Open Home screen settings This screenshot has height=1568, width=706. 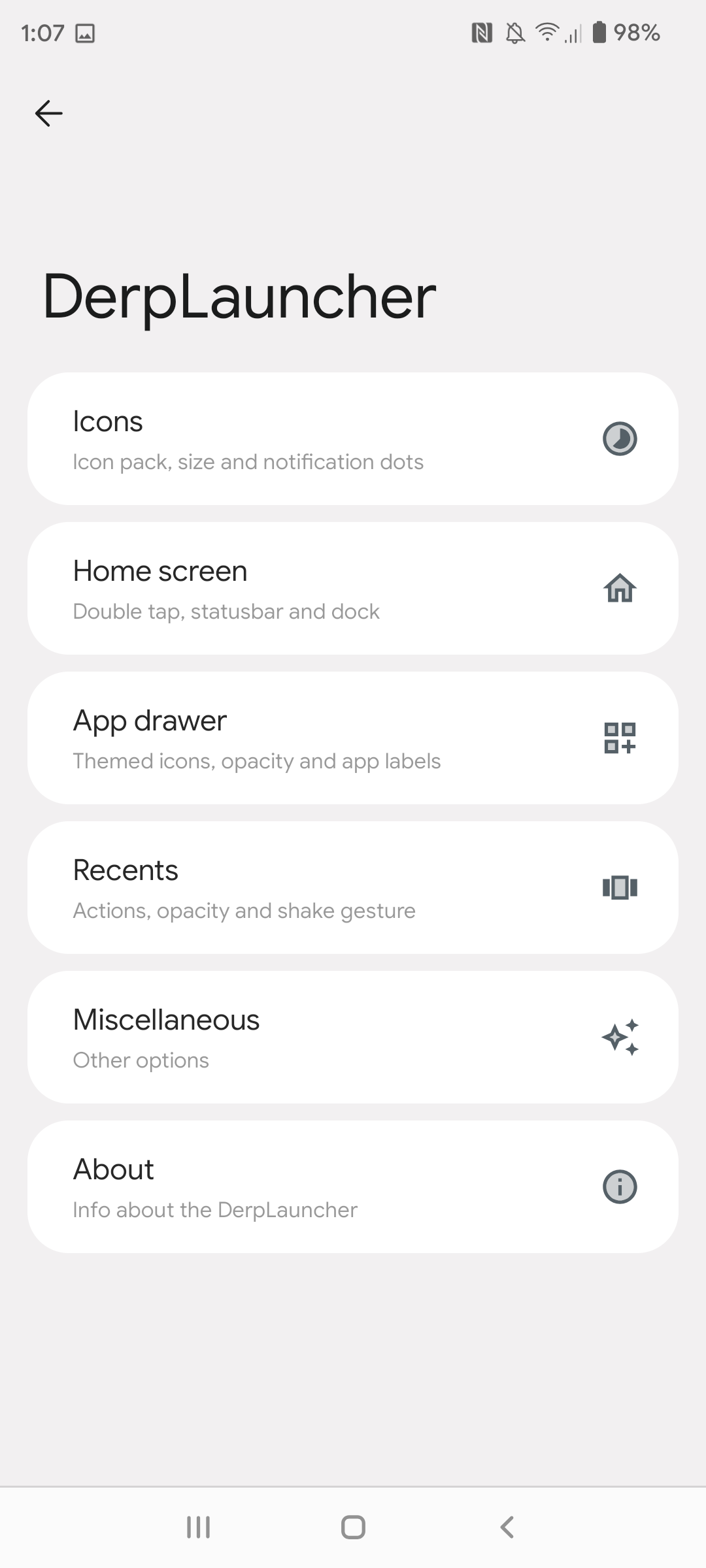(x=353, y=589)
